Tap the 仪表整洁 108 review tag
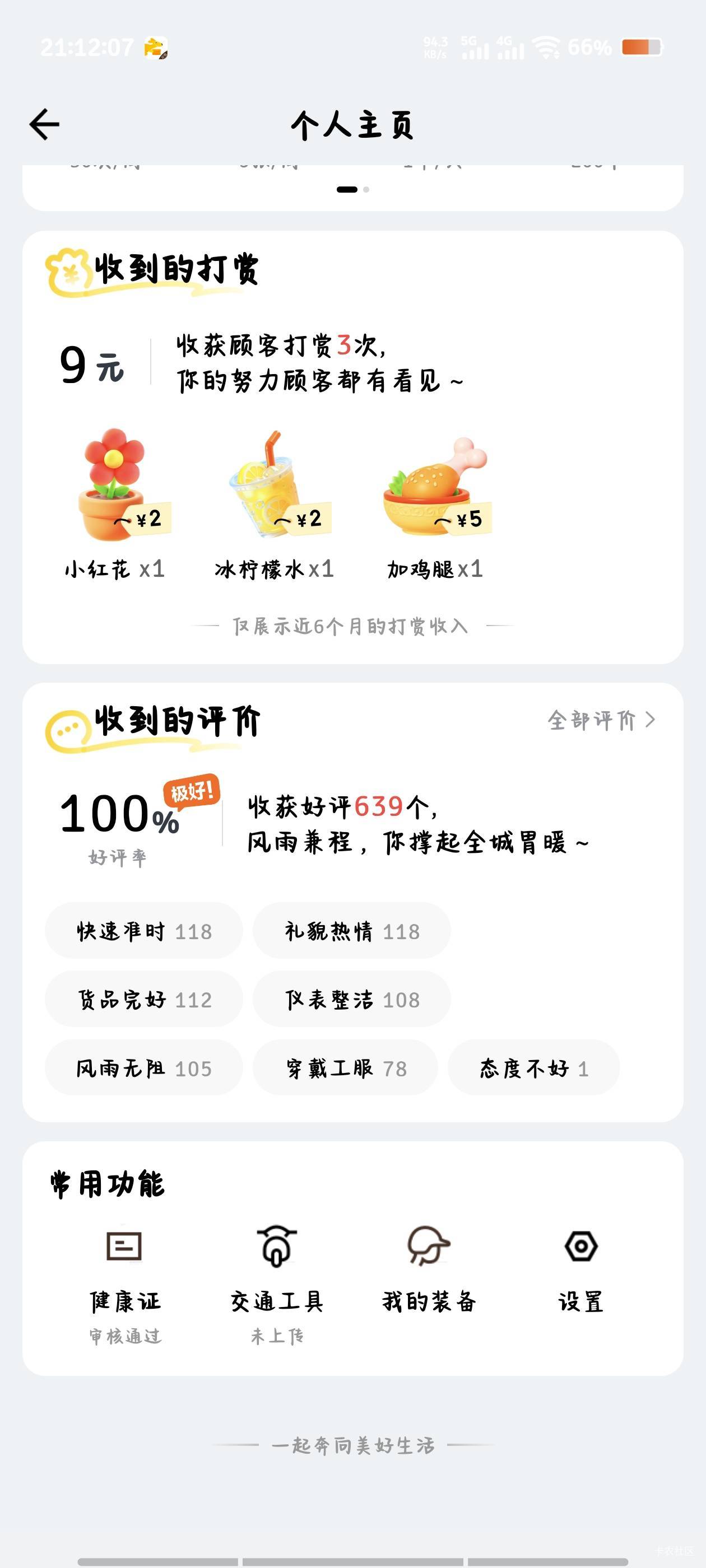Image resolution: width=706 pixels, height=1568 pixels. 351,1000
